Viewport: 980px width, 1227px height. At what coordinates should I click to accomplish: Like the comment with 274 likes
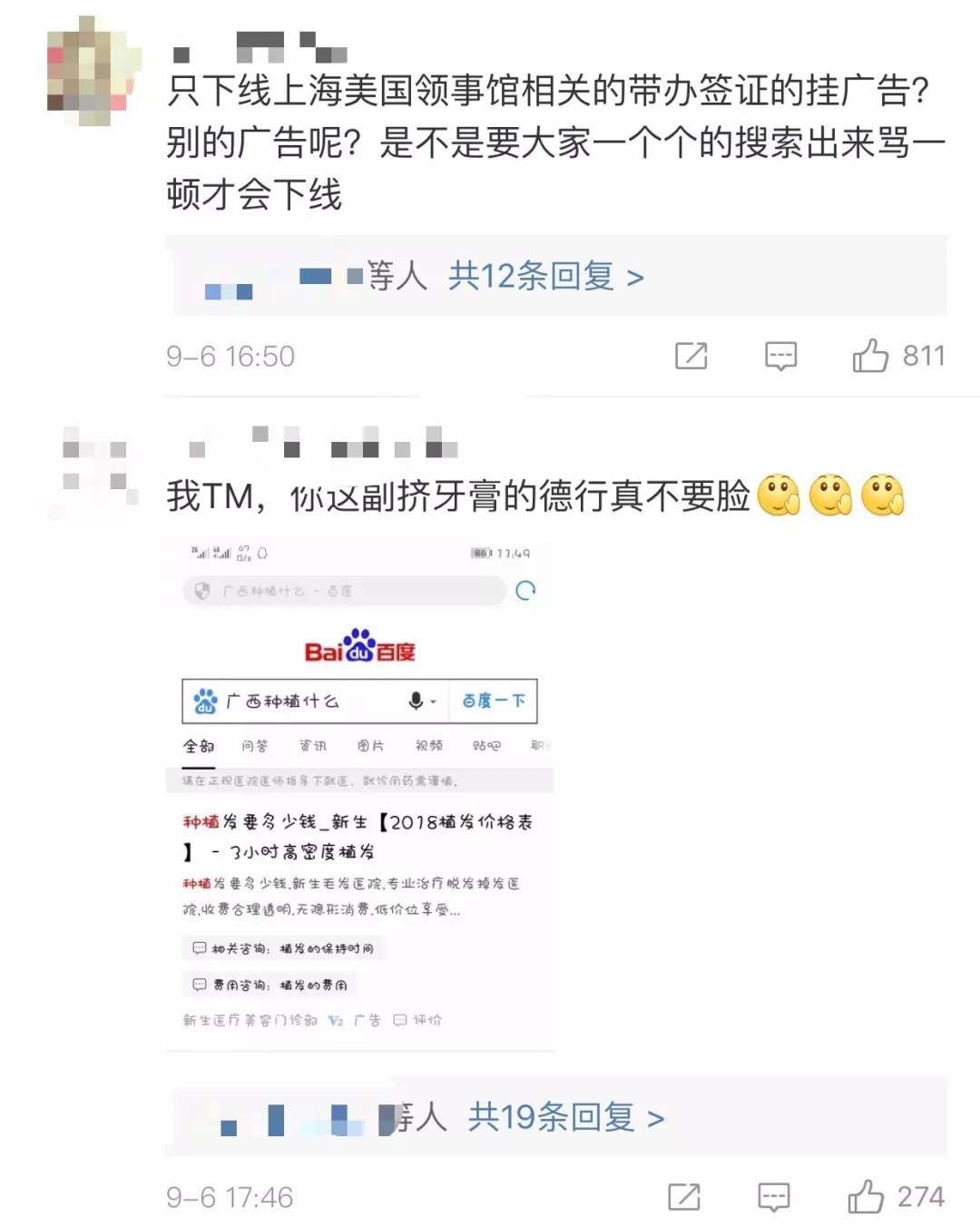[x=866, y=1197]
